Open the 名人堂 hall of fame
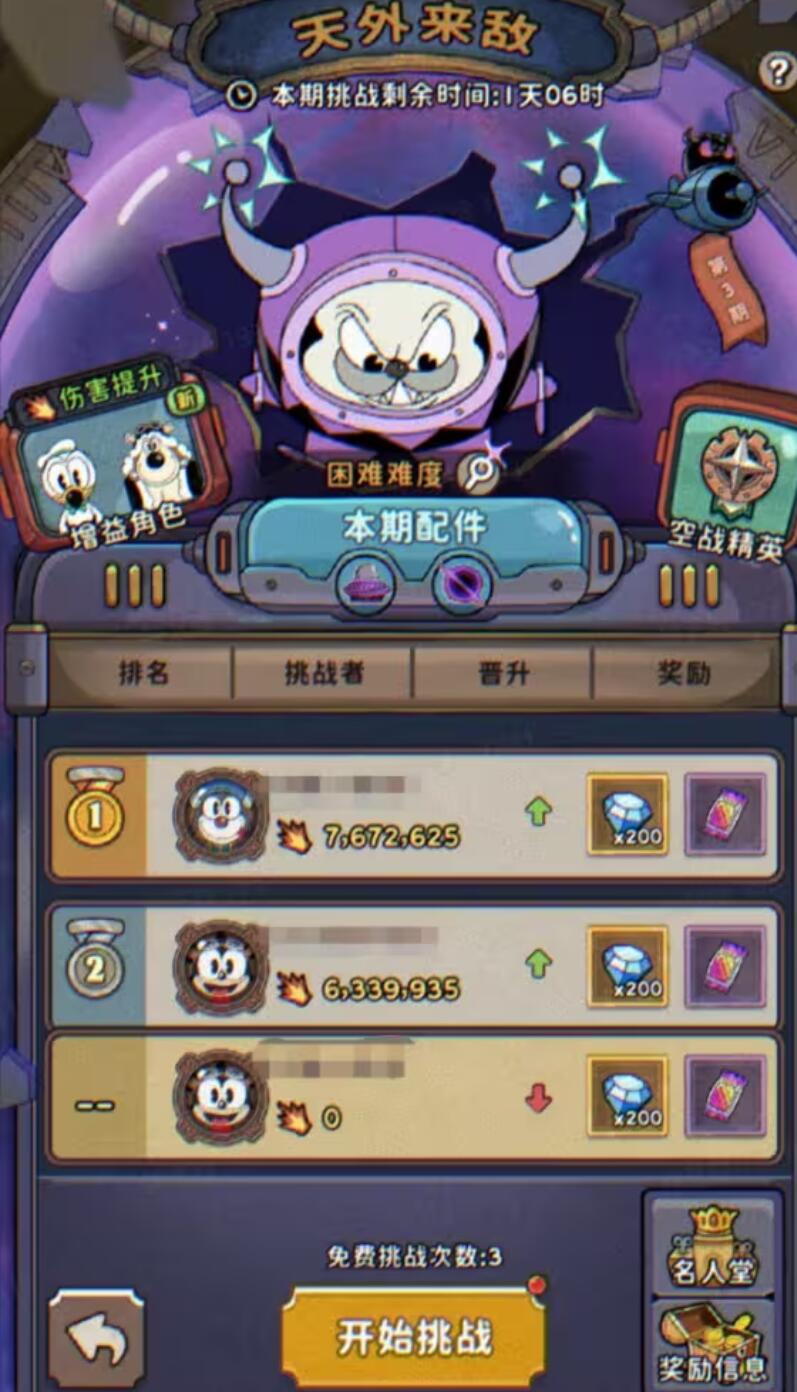This screenshot has height=1392, width=797. coord(712,1246)
